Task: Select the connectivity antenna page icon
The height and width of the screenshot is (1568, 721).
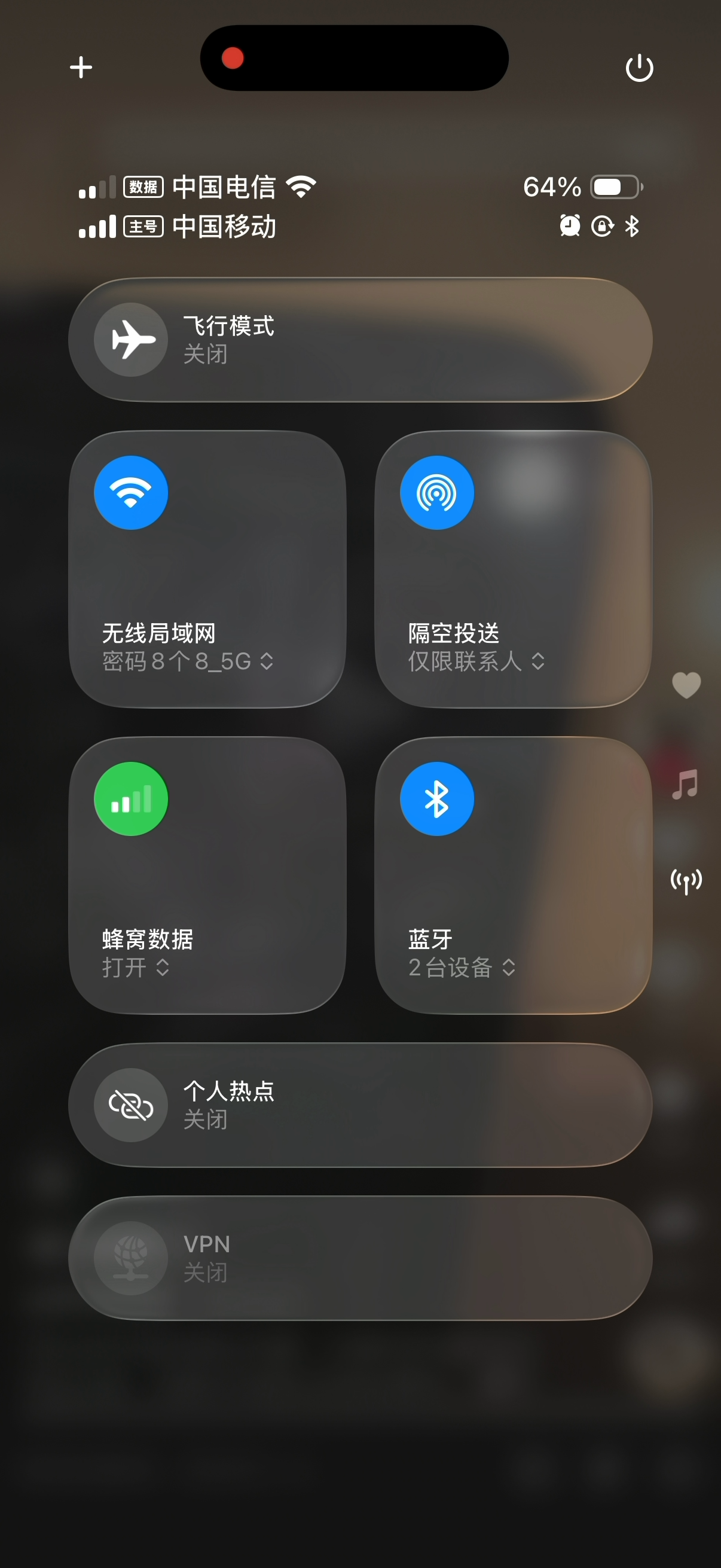Action: 686,881
